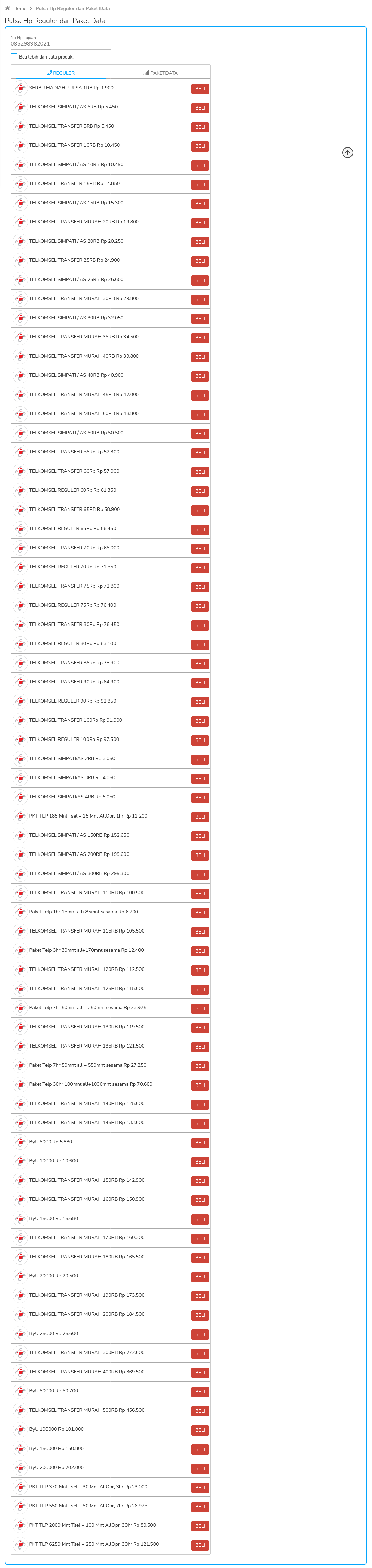Open the Home breadcrumb link
Screen dimensions: 372x1568
(19, 9)
